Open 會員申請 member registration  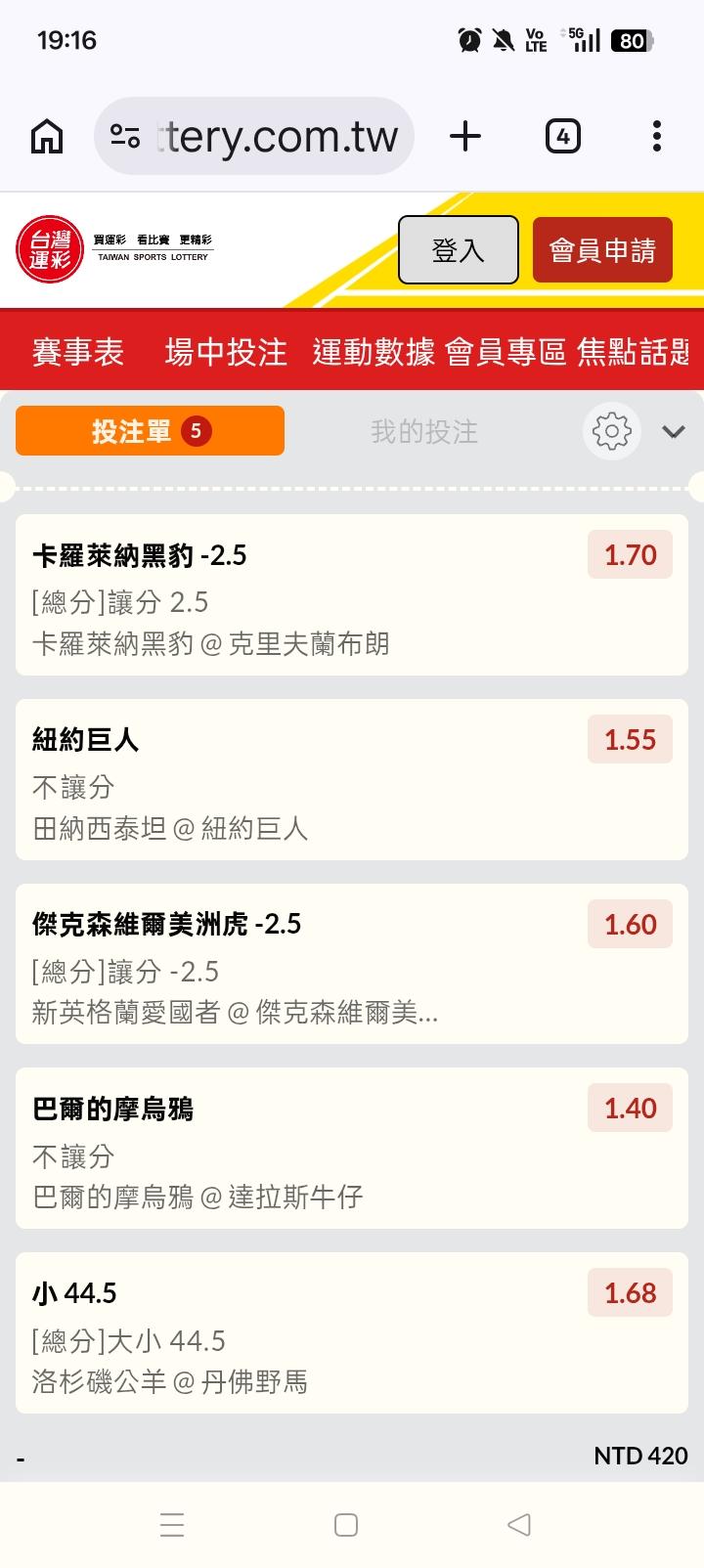pos(602,250)
